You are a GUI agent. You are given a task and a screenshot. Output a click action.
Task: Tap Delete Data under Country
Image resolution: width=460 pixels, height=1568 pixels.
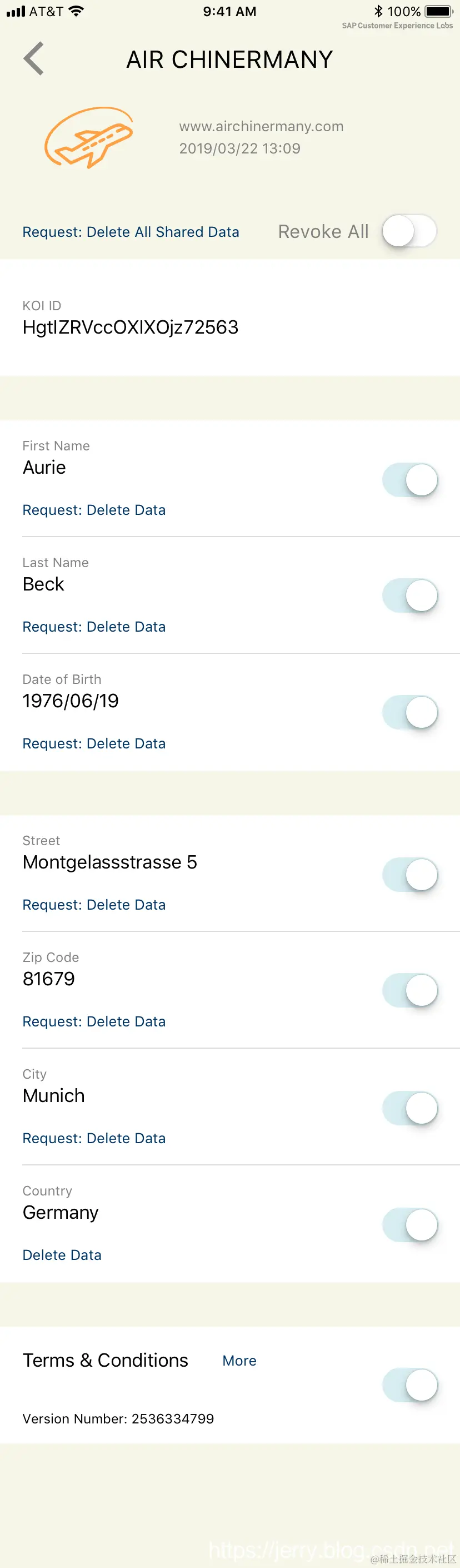(62, 1256)
